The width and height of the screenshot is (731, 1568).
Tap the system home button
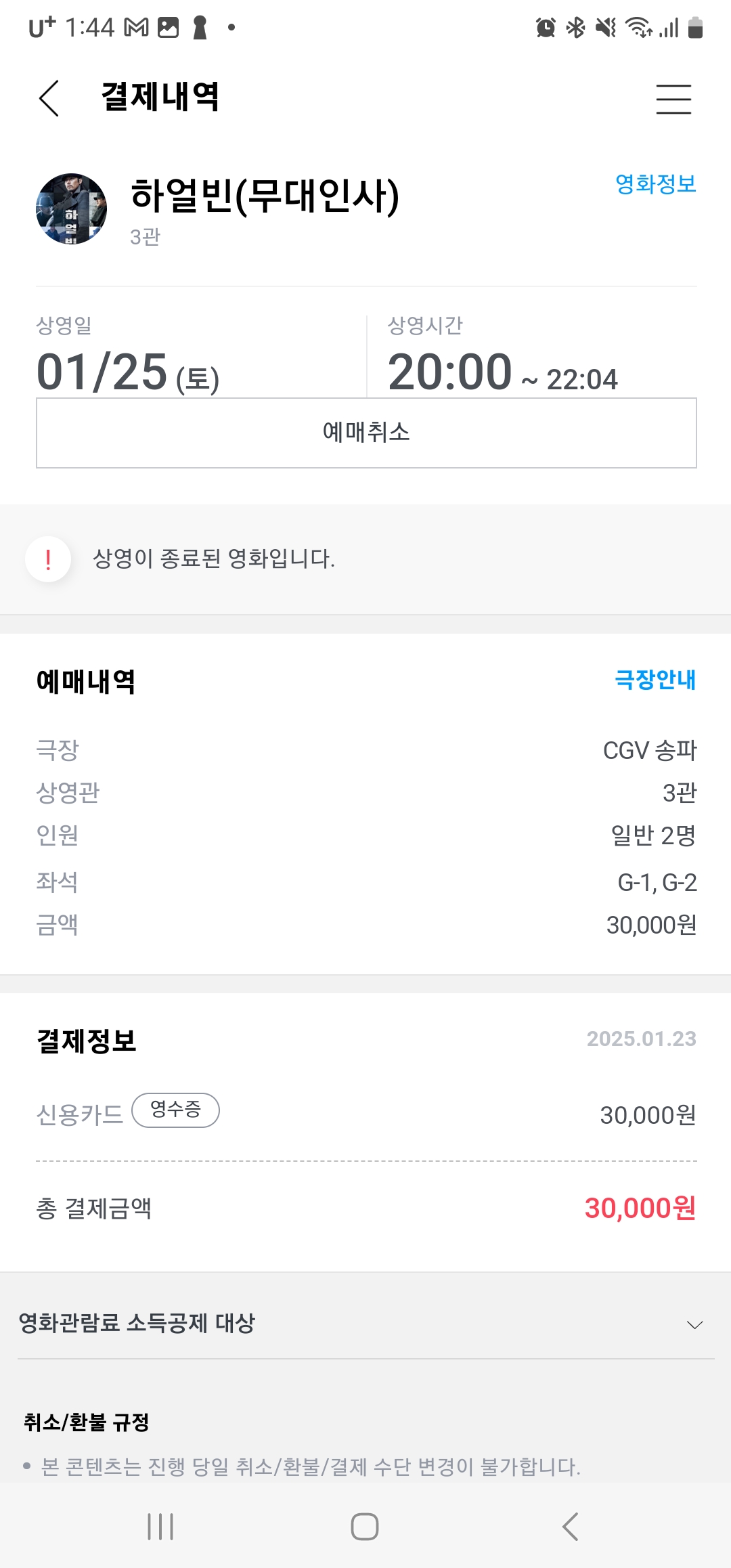tap(365, 1526)
